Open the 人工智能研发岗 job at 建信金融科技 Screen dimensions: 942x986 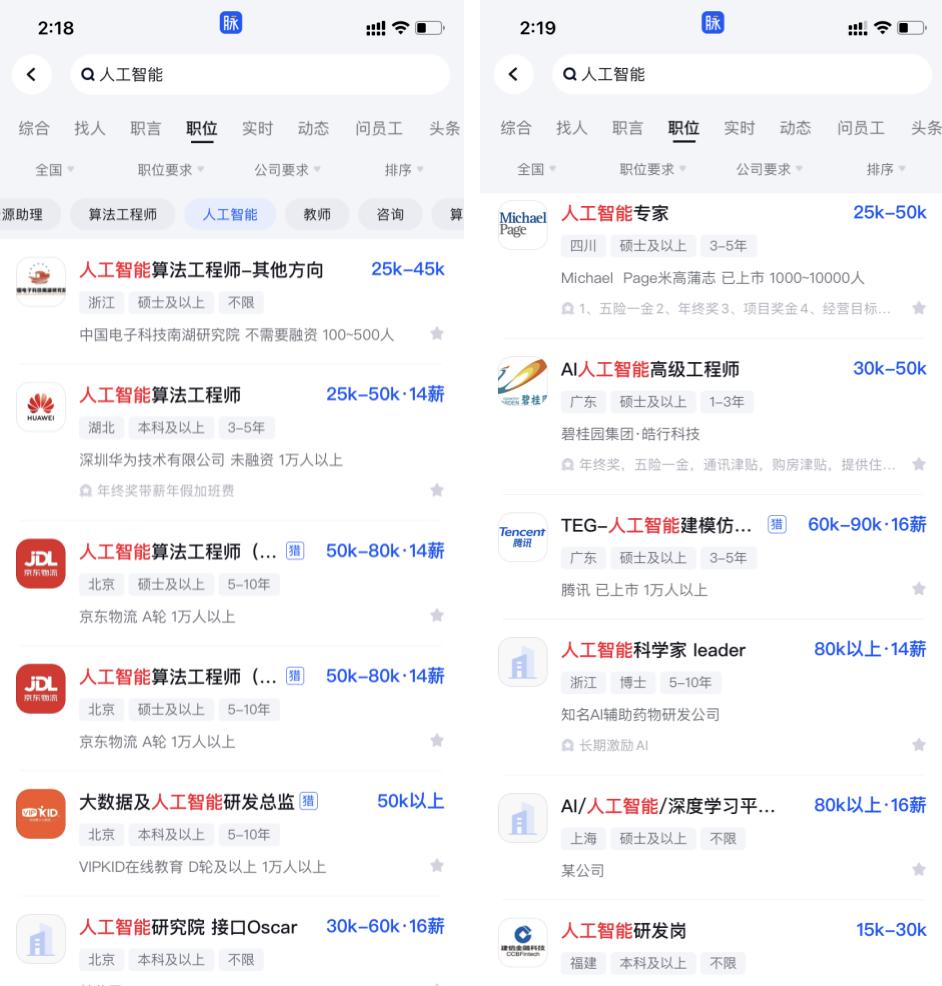point(624,930)
